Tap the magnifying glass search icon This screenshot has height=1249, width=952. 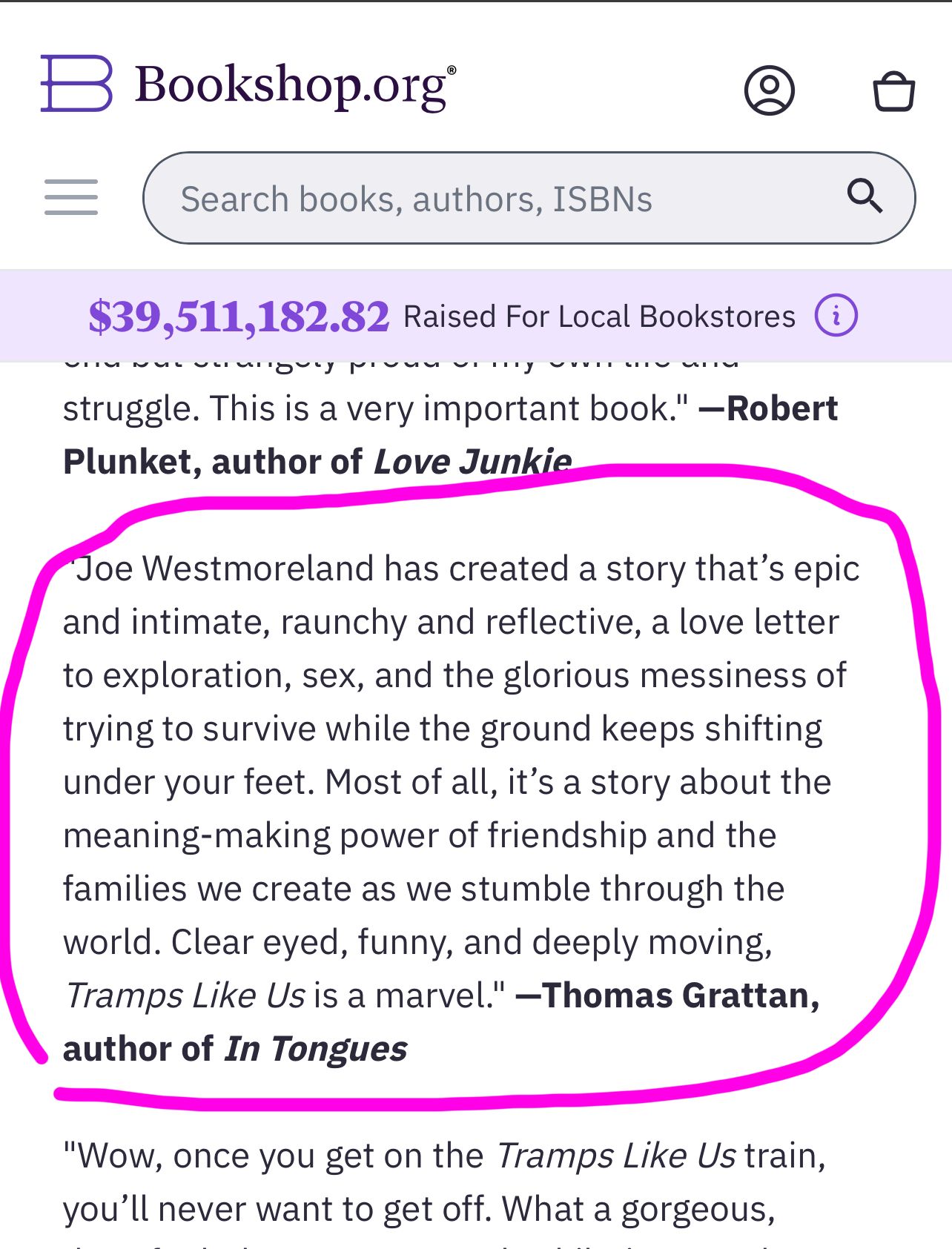[x=865, y=197]
